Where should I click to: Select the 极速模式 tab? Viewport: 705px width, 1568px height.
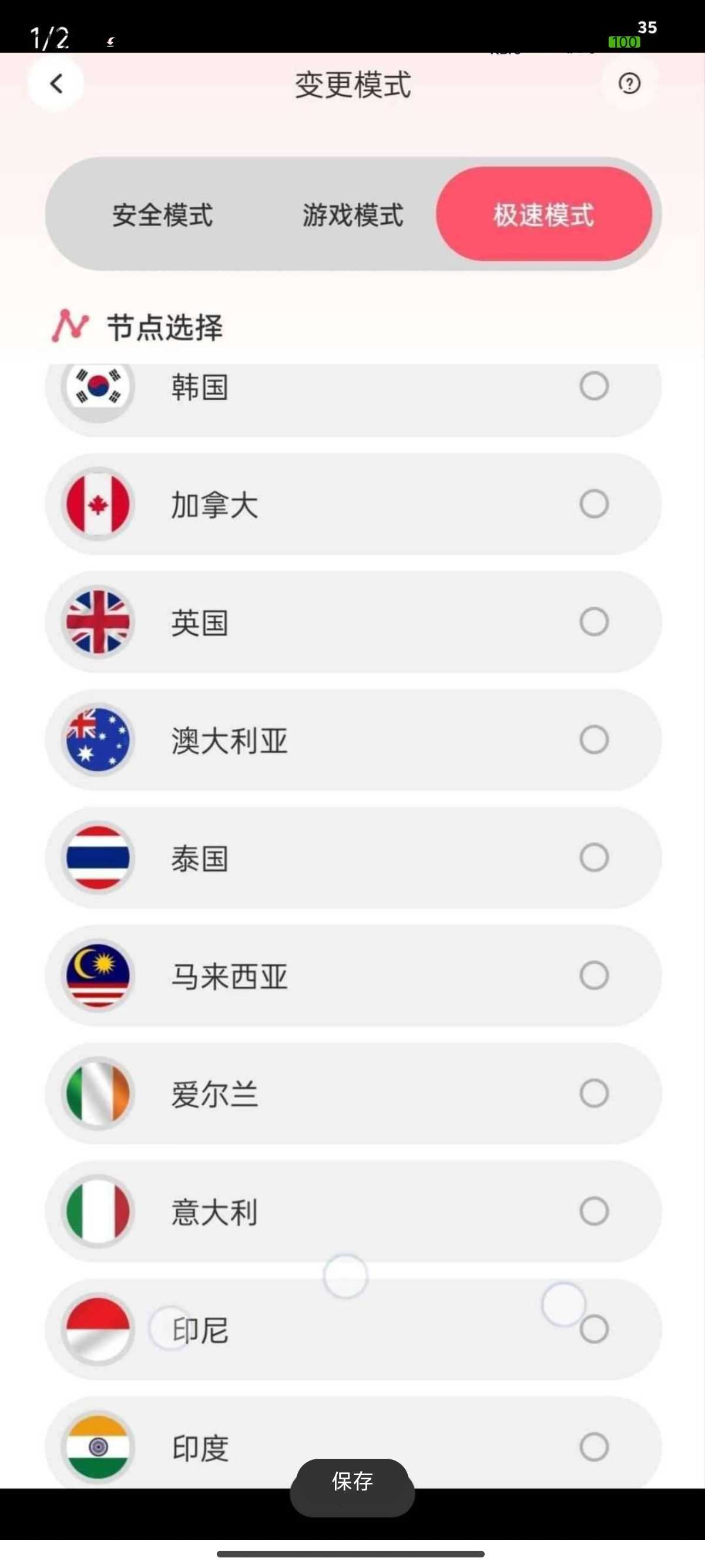[x=543, y=214]
